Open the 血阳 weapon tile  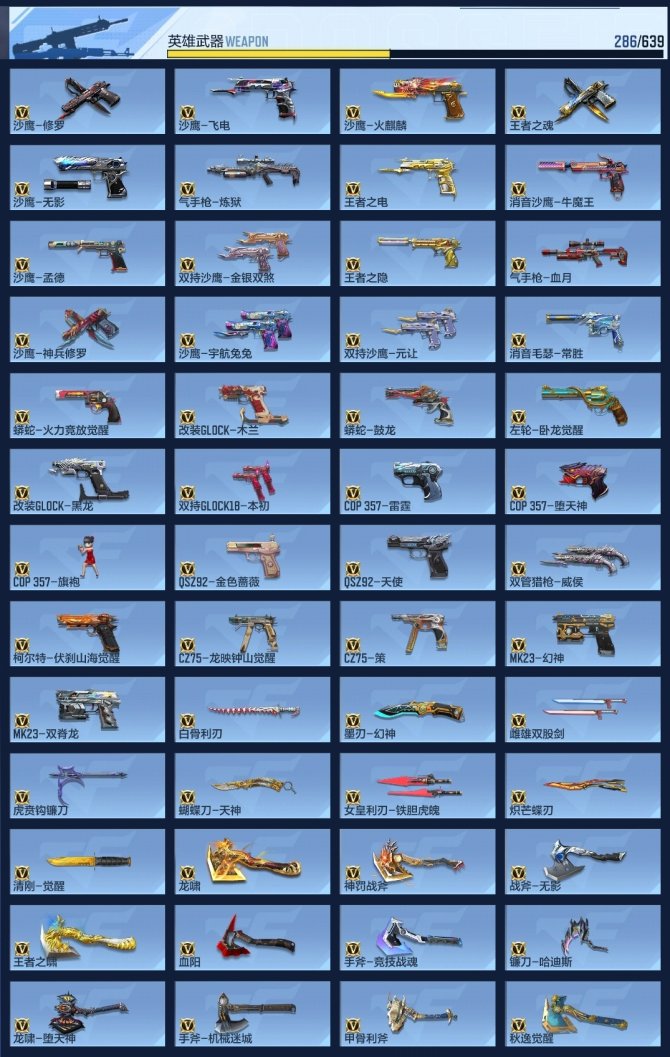[x=252, y=937]
